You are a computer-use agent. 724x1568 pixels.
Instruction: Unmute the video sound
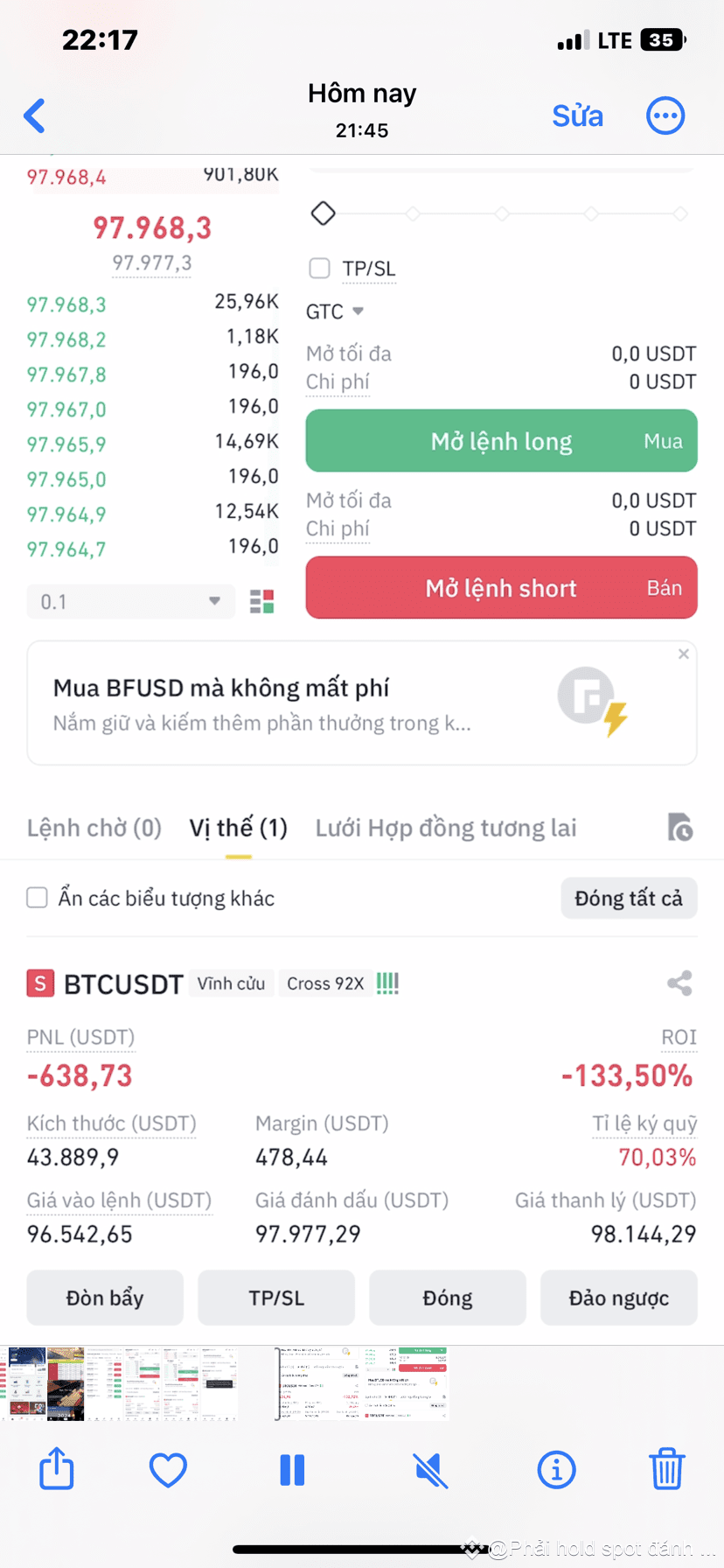point(430,1470)
